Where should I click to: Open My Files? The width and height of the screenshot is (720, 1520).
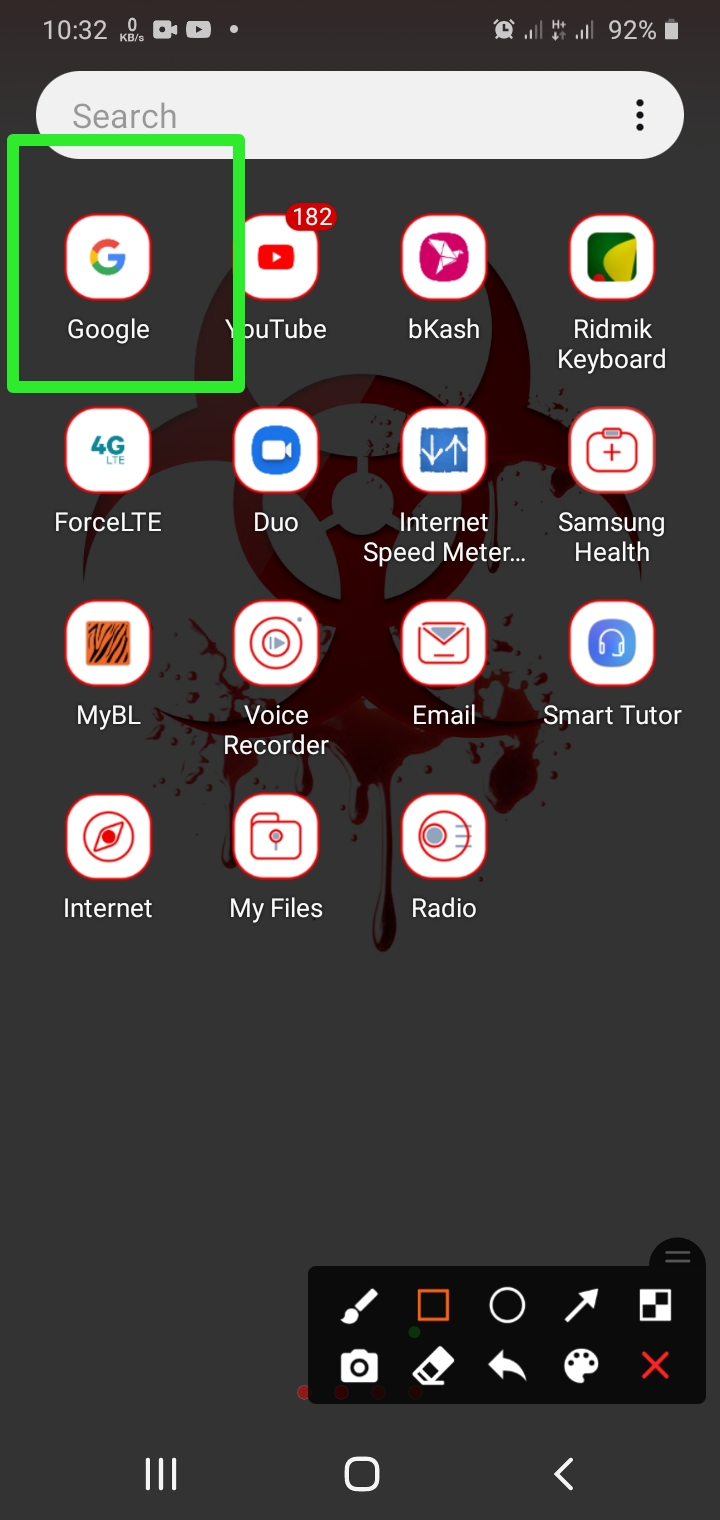[276, 837]
